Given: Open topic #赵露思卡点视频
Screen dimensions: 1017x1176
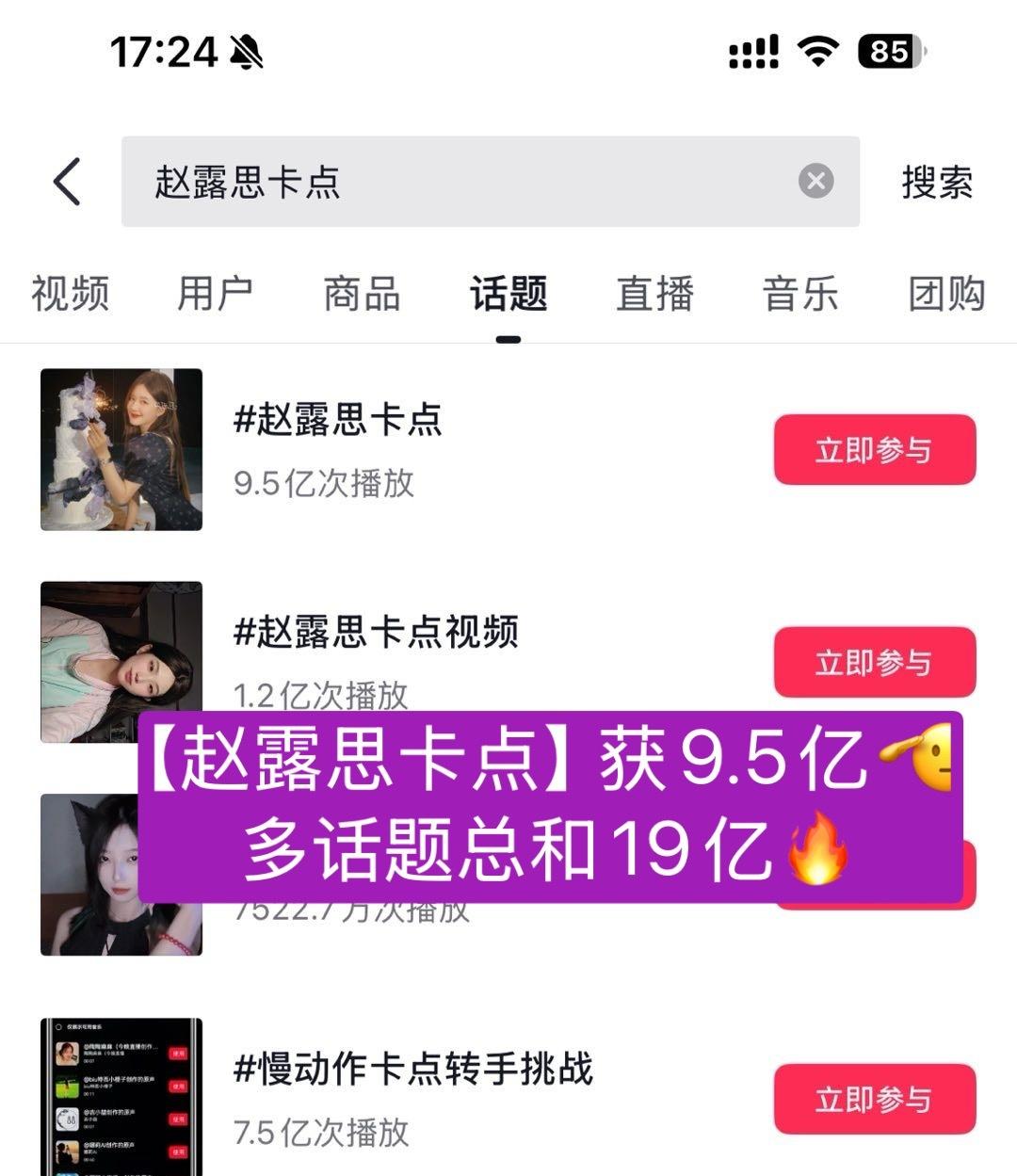Looking at the screenshot, I should (376, 633).
